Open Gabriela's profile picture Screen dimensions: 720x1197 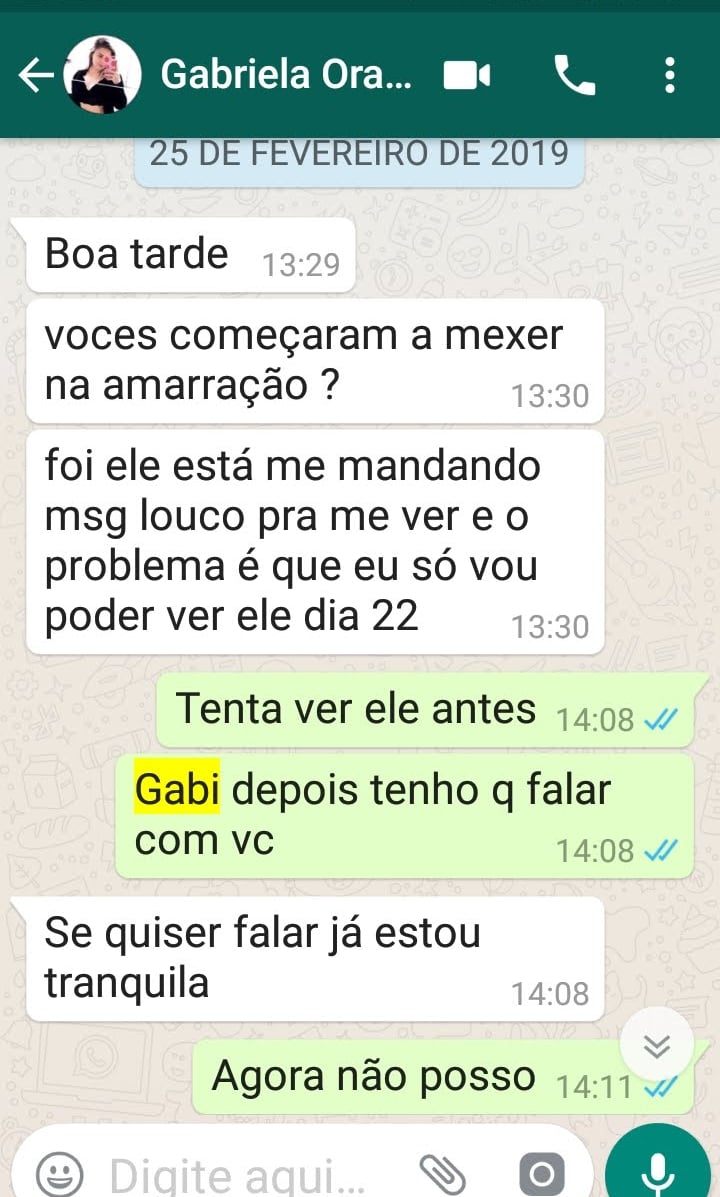point(102,75)
